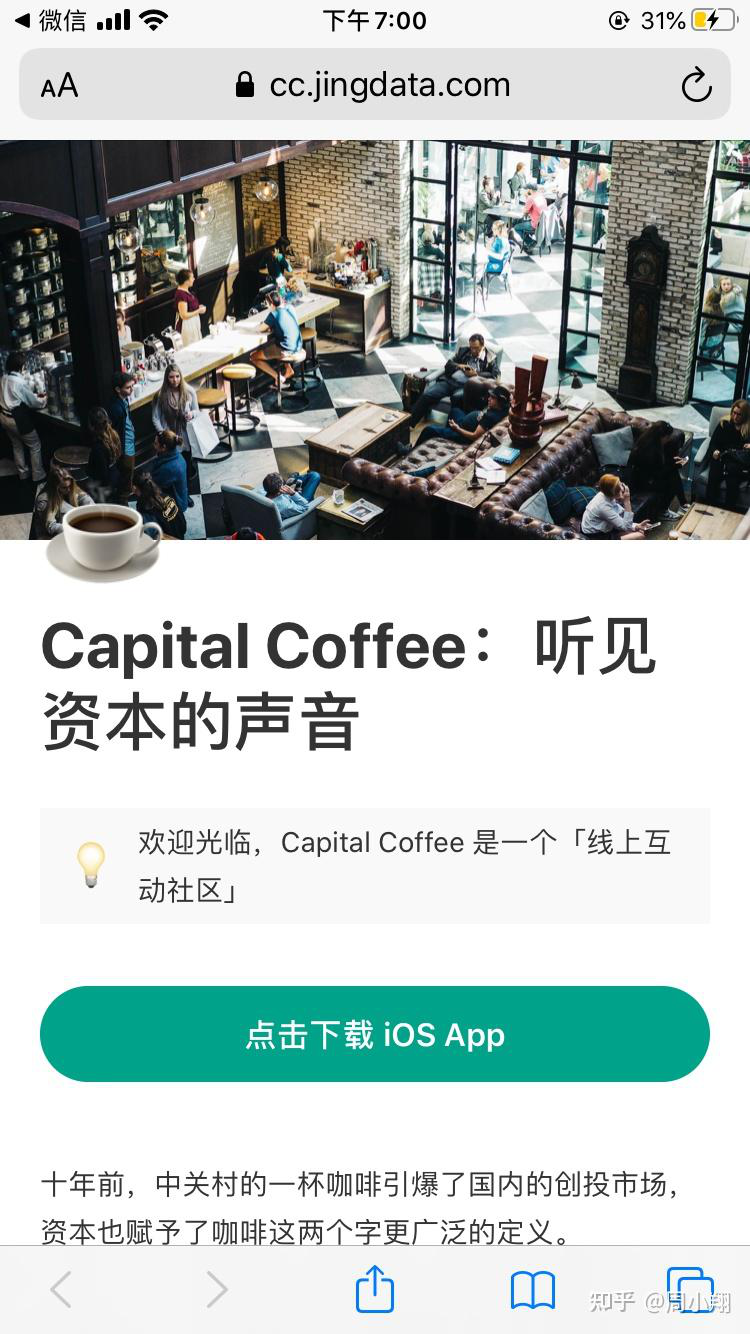Tap the cc.jingdata.com address bar
Viewport: 750px width, 1334px height.
coord(375,86)
